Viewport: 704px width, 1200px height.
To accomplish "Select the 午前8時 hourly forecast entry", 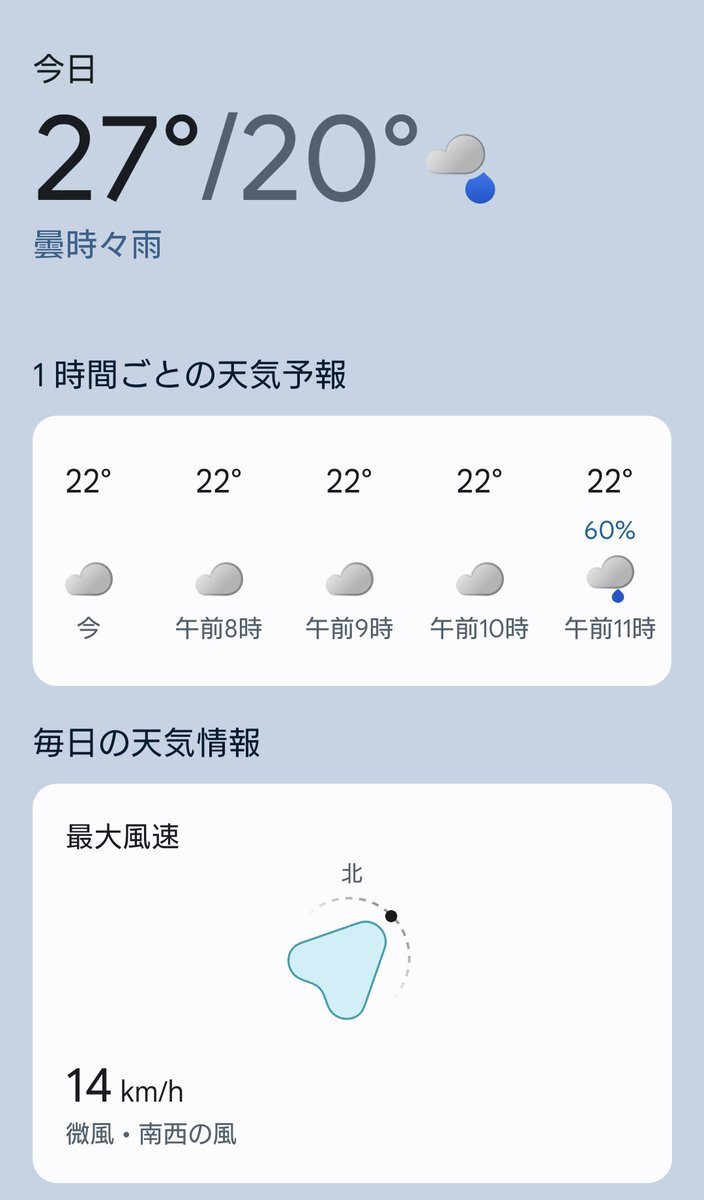I will (x=219, y=553).
